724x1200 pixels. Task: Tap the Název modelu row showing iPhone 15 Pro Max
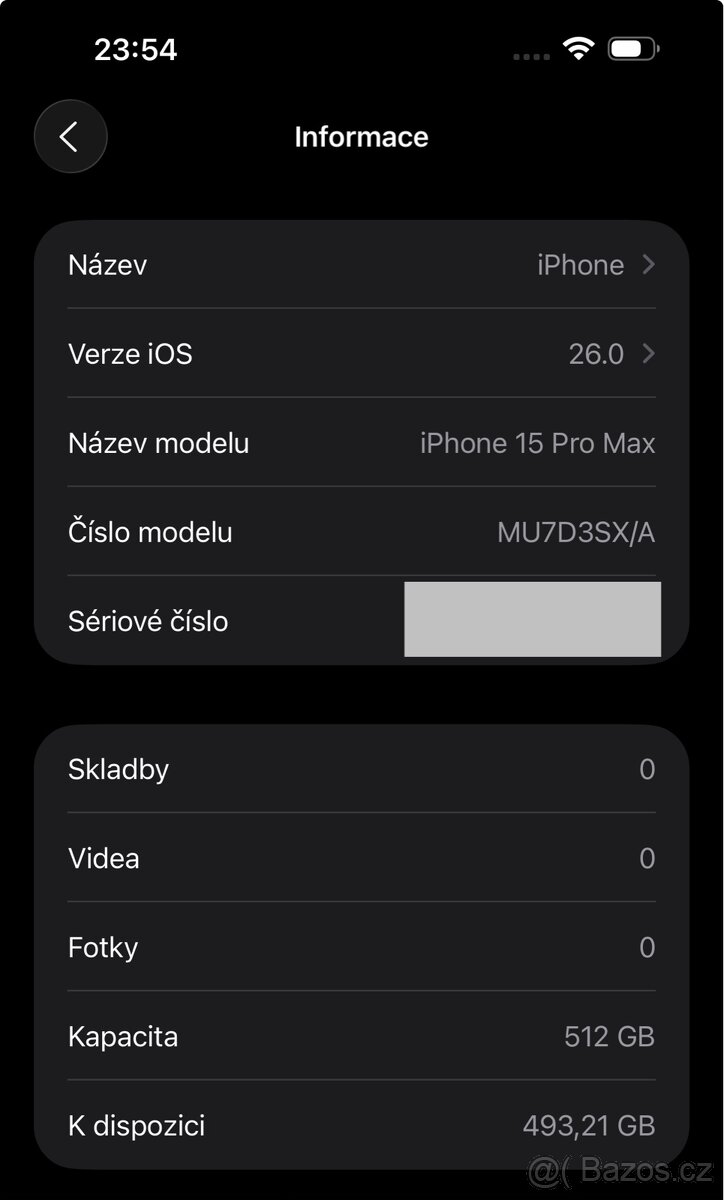point(362,443)
